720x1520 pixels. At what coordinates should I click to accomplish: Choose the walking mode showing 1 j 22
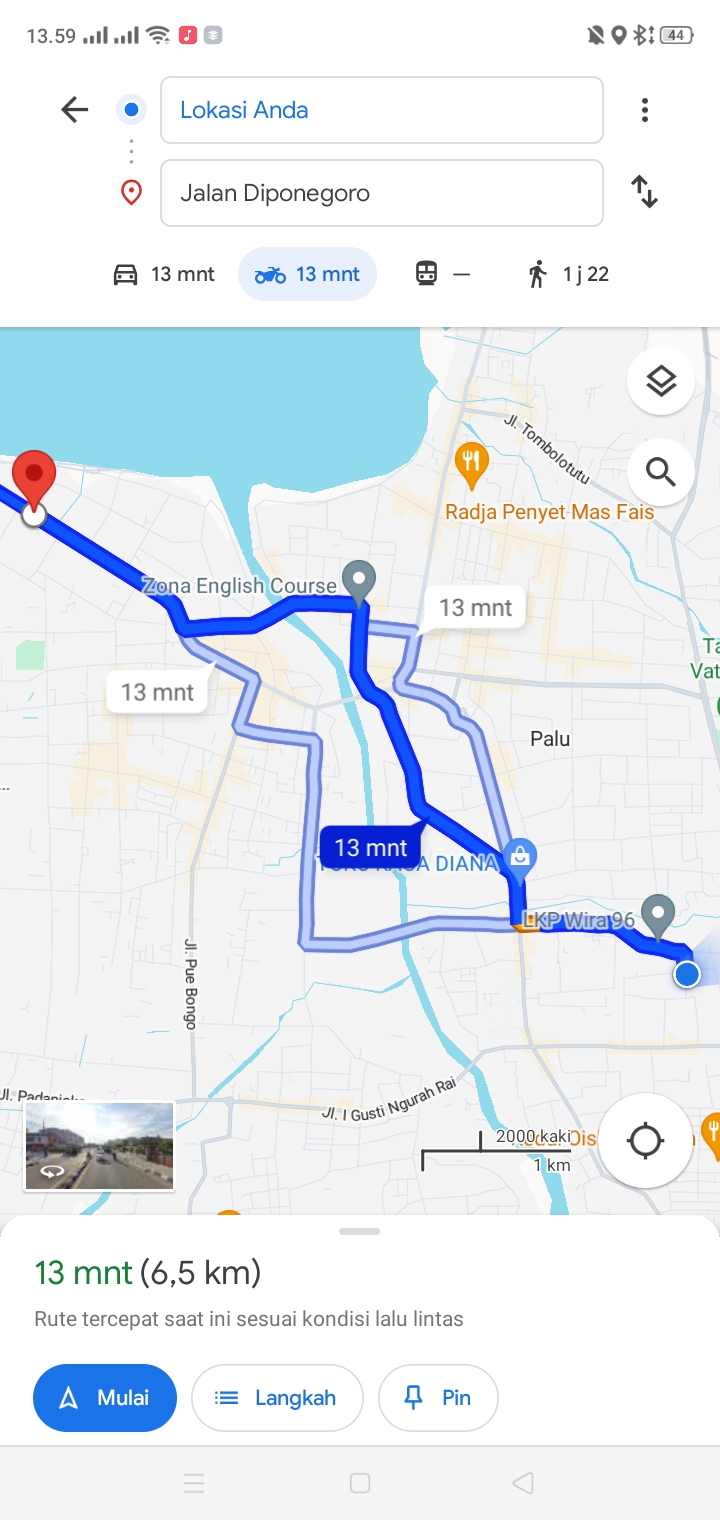569,274
